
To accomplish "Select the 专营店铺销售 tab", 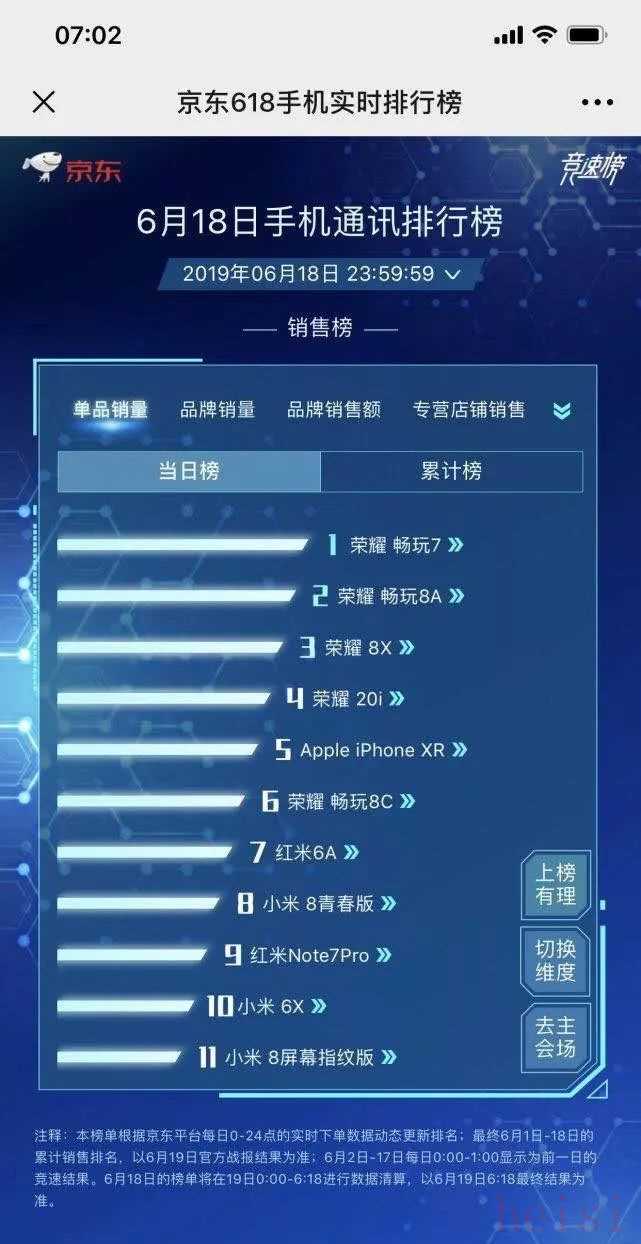I will tap(469, 409).
